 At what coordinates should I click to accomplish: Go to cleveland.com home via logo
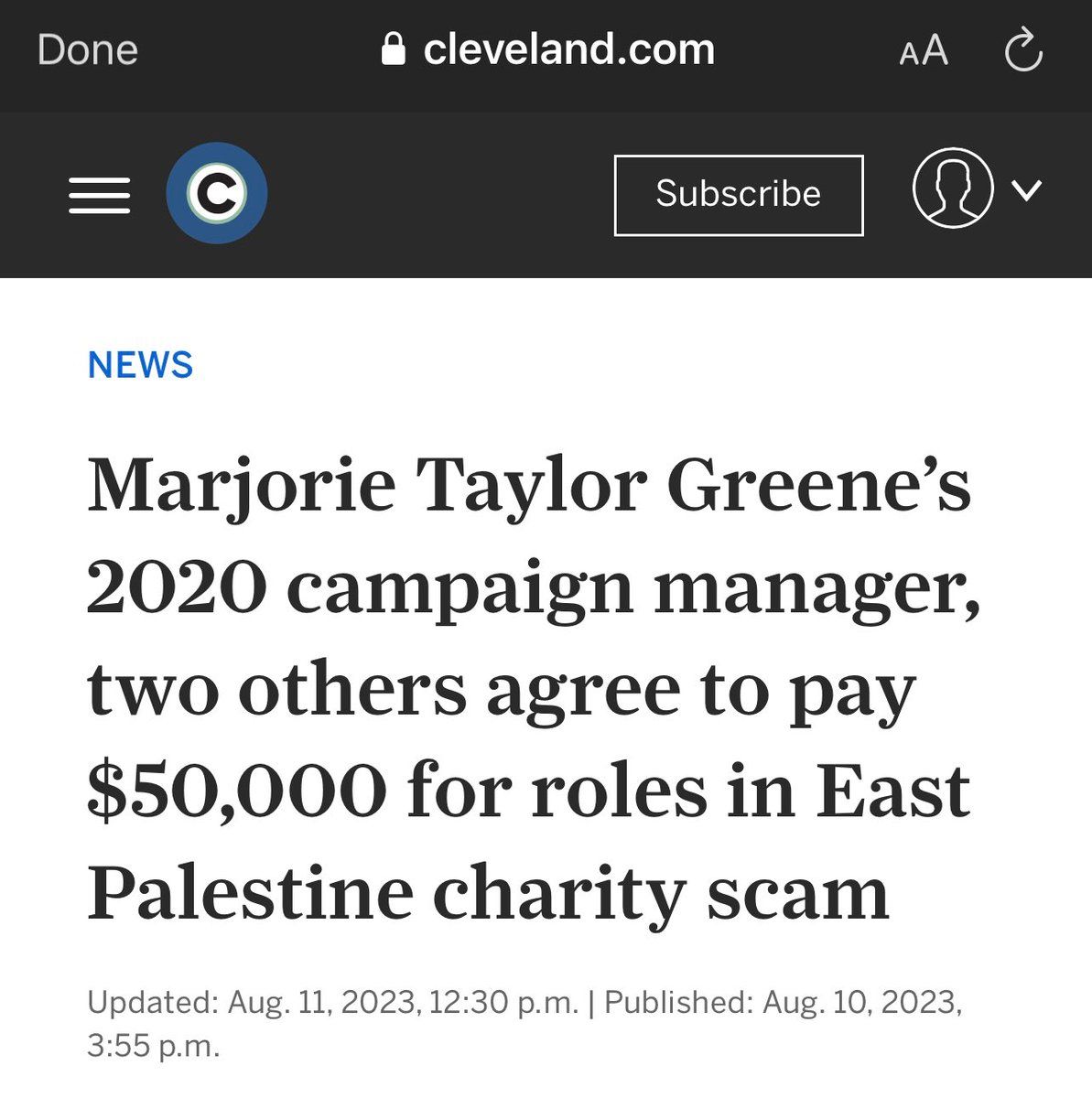click(x=217, y=193)
